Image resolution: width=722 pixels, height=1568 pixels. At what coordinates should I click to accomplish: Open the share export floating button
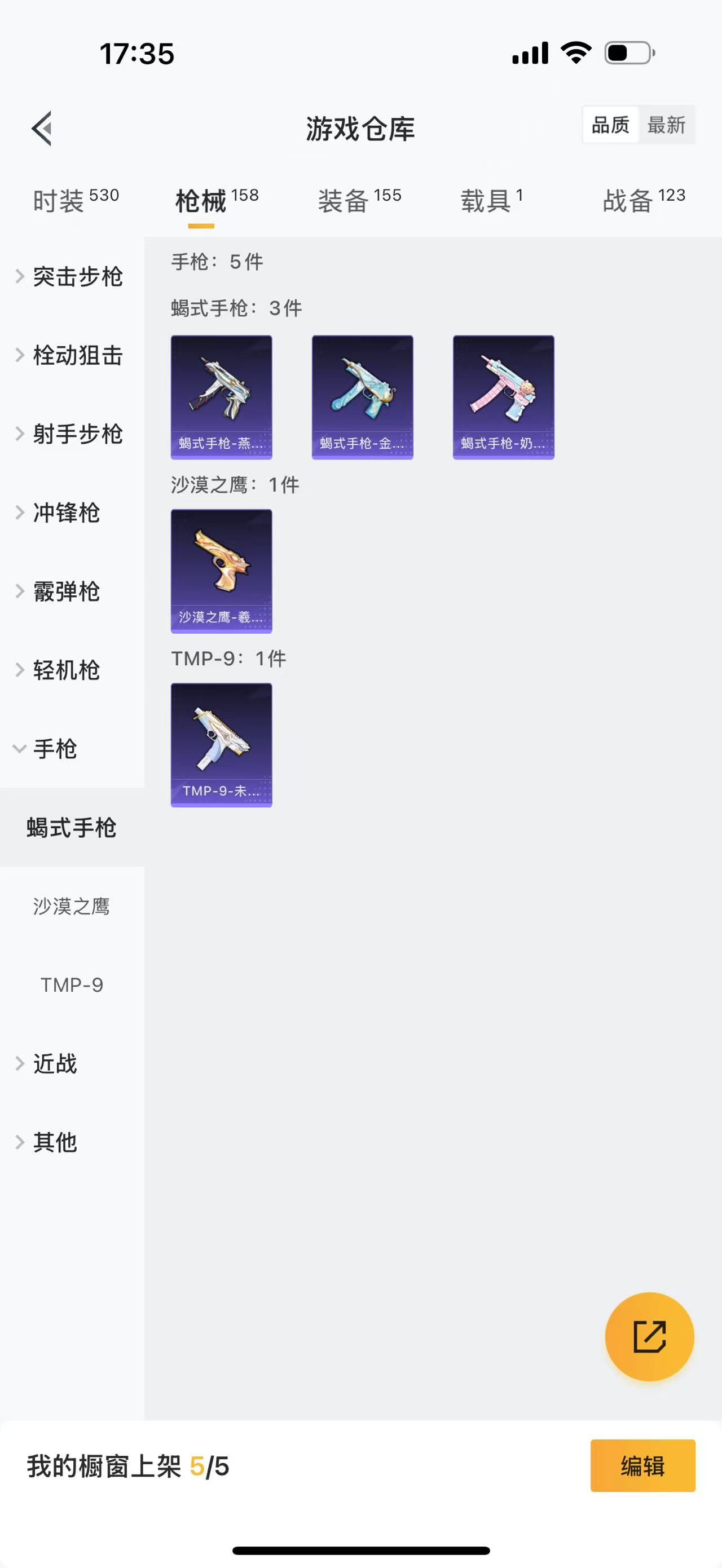[x=650, y=1337]
